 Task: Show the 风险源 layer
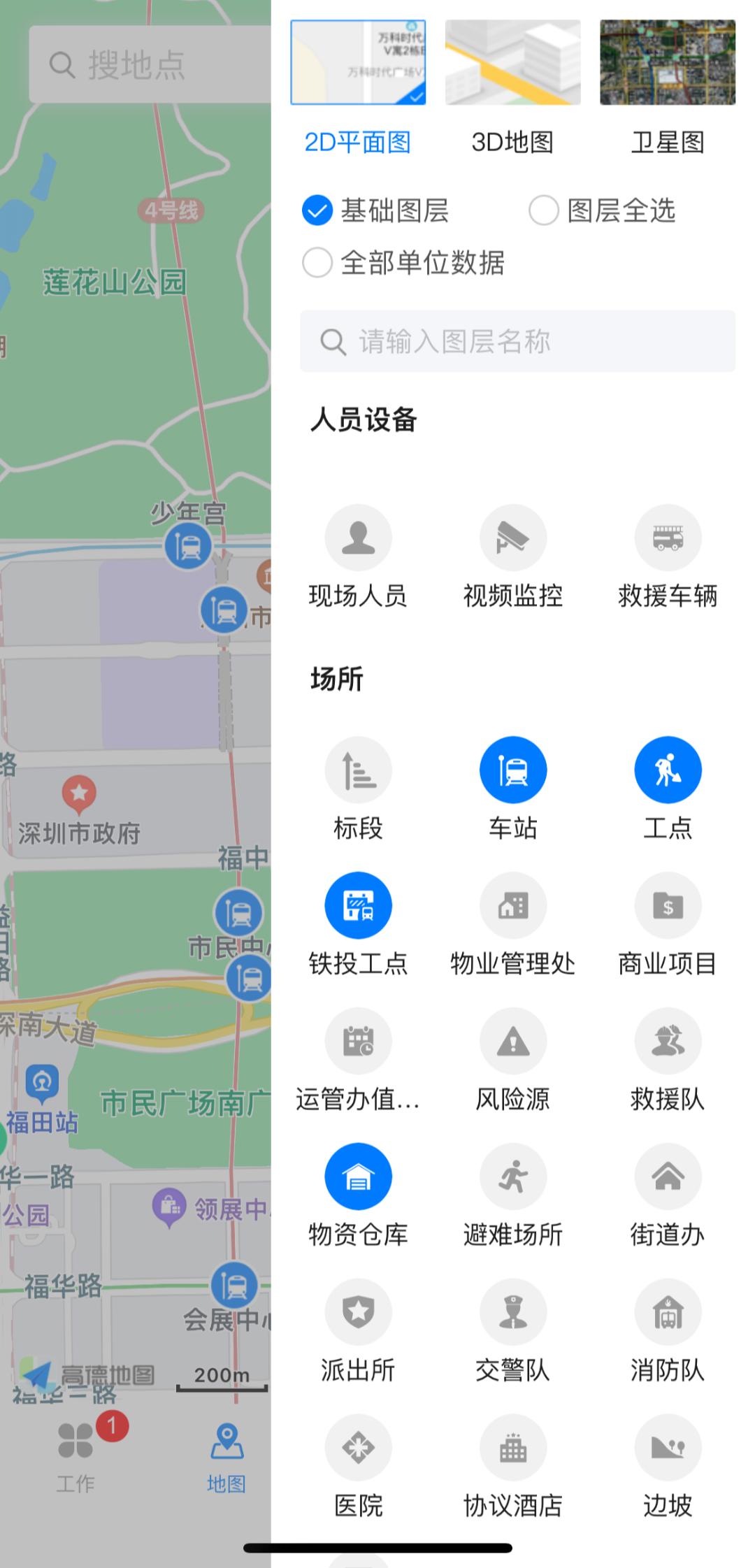(x=512, y=1041)
